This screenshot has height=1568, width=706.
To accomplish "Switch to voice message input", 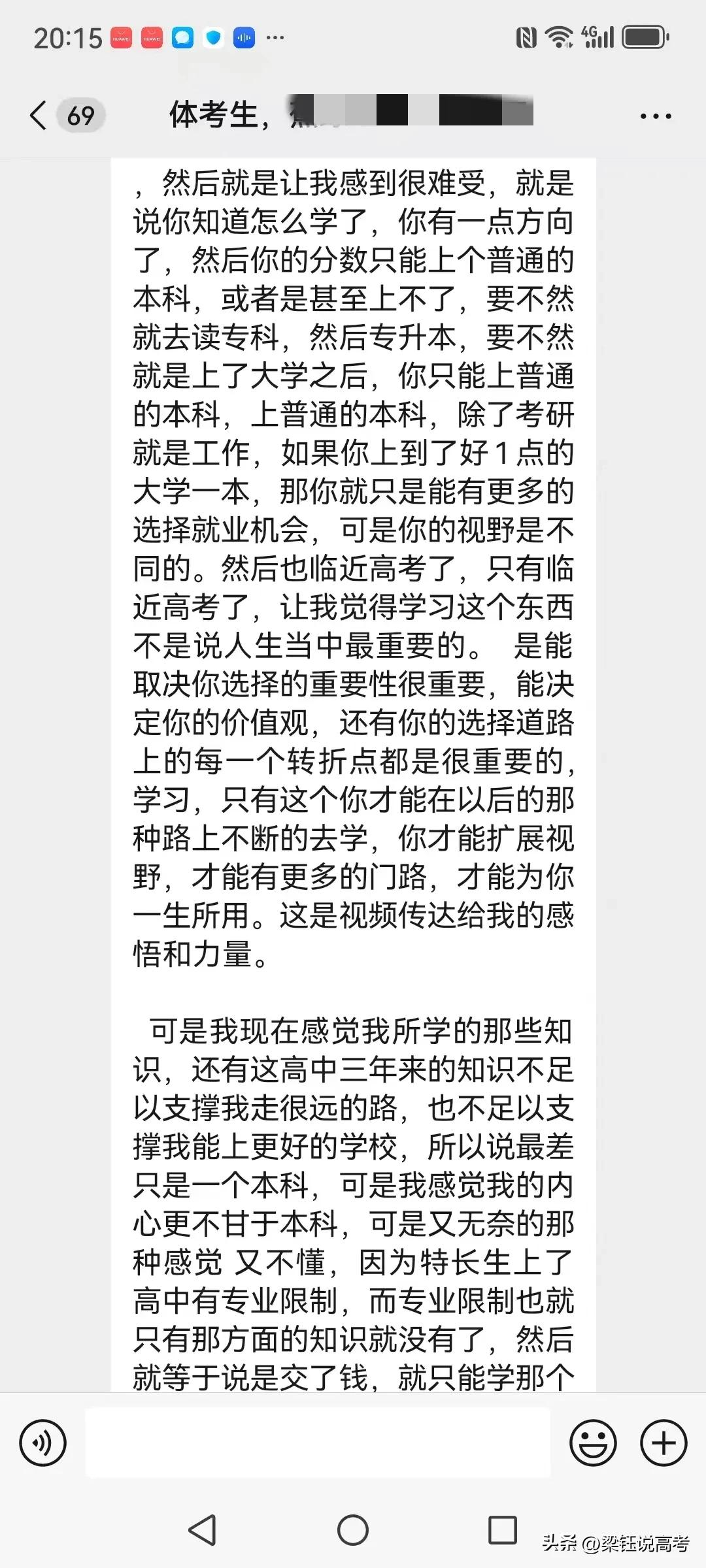I will point(43,1443).
